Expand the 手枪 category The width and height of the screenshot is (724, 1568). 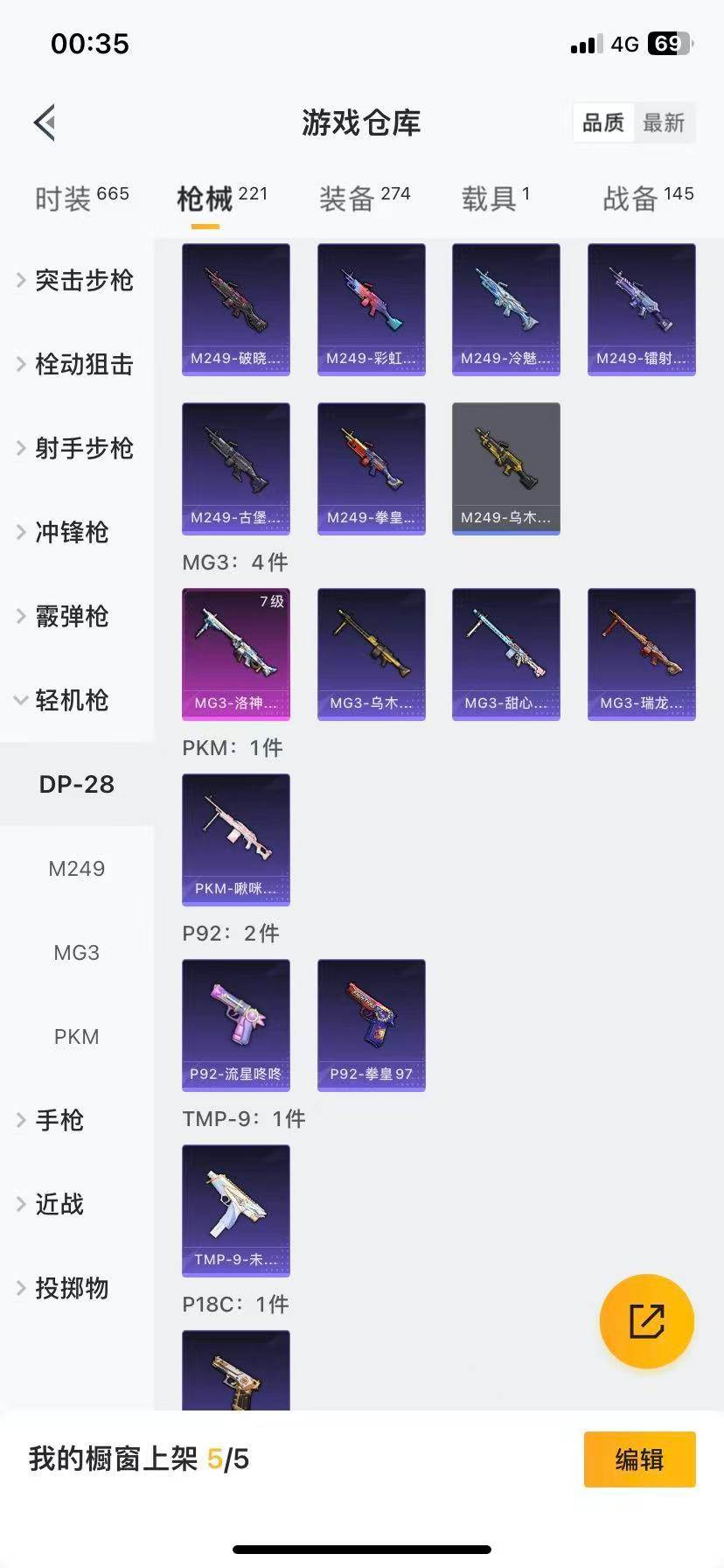[59, 1120]
